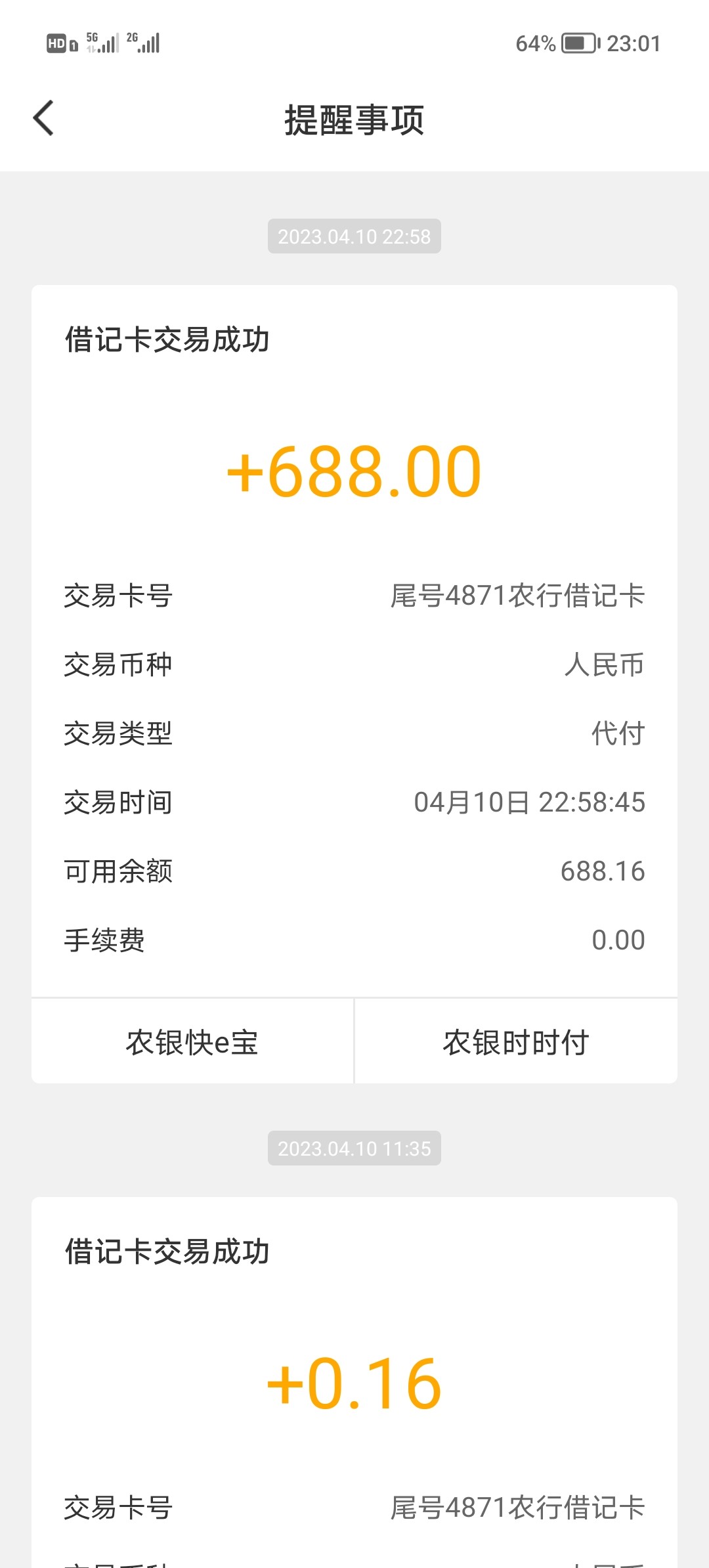Select the 农银时时付 button
Image resolution: width=709 pixels, height=1568 pixels.
tap(516, 1042)
